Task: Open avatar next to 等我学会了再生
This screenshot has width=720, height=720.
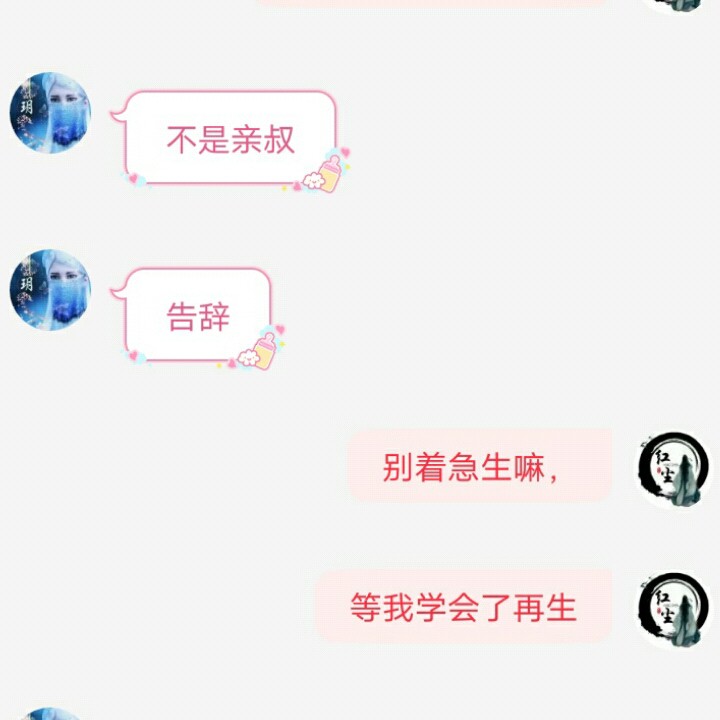Action: [673, 607]
